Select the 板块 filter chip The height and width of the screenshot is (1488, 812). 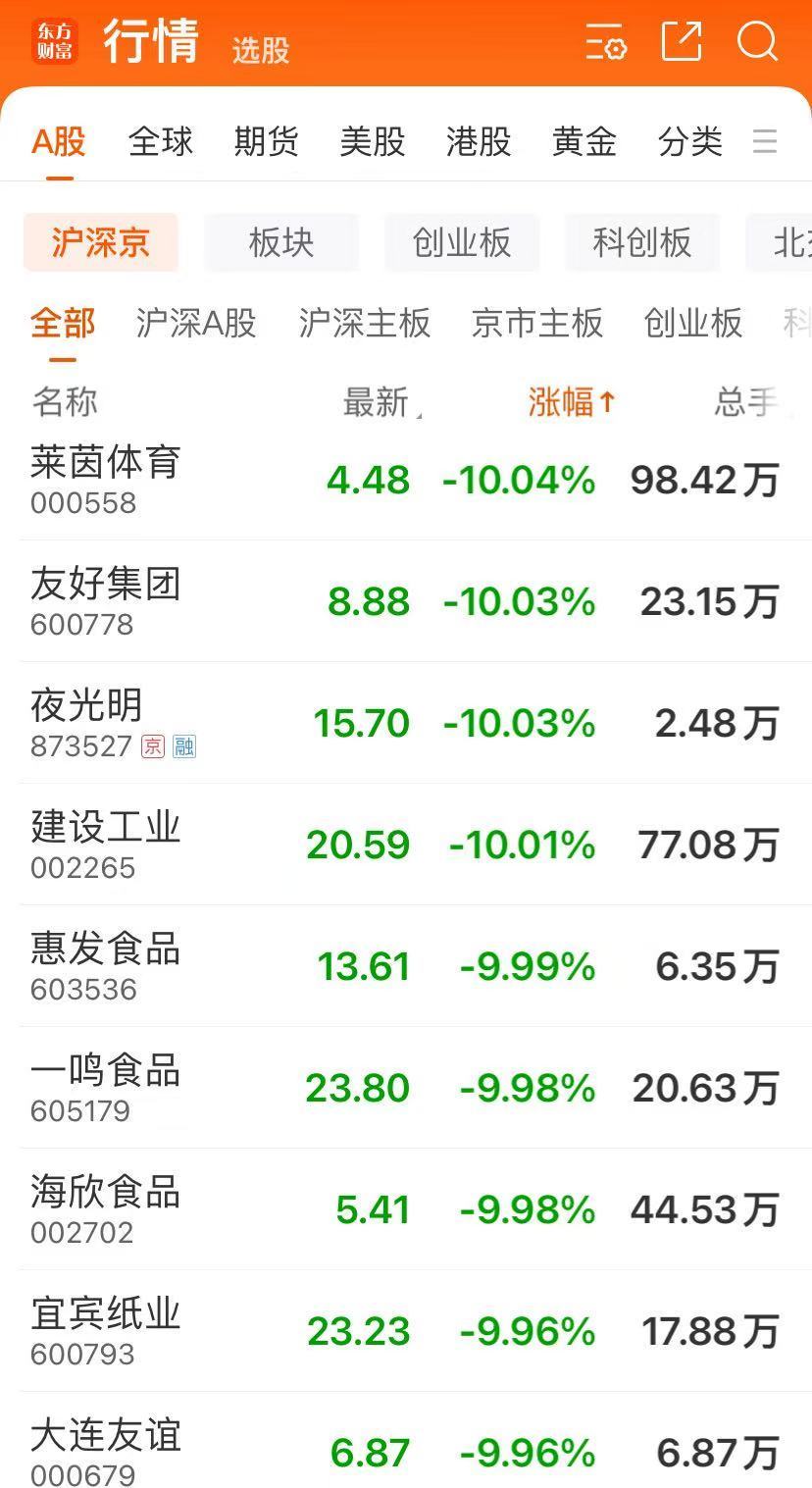281,243
